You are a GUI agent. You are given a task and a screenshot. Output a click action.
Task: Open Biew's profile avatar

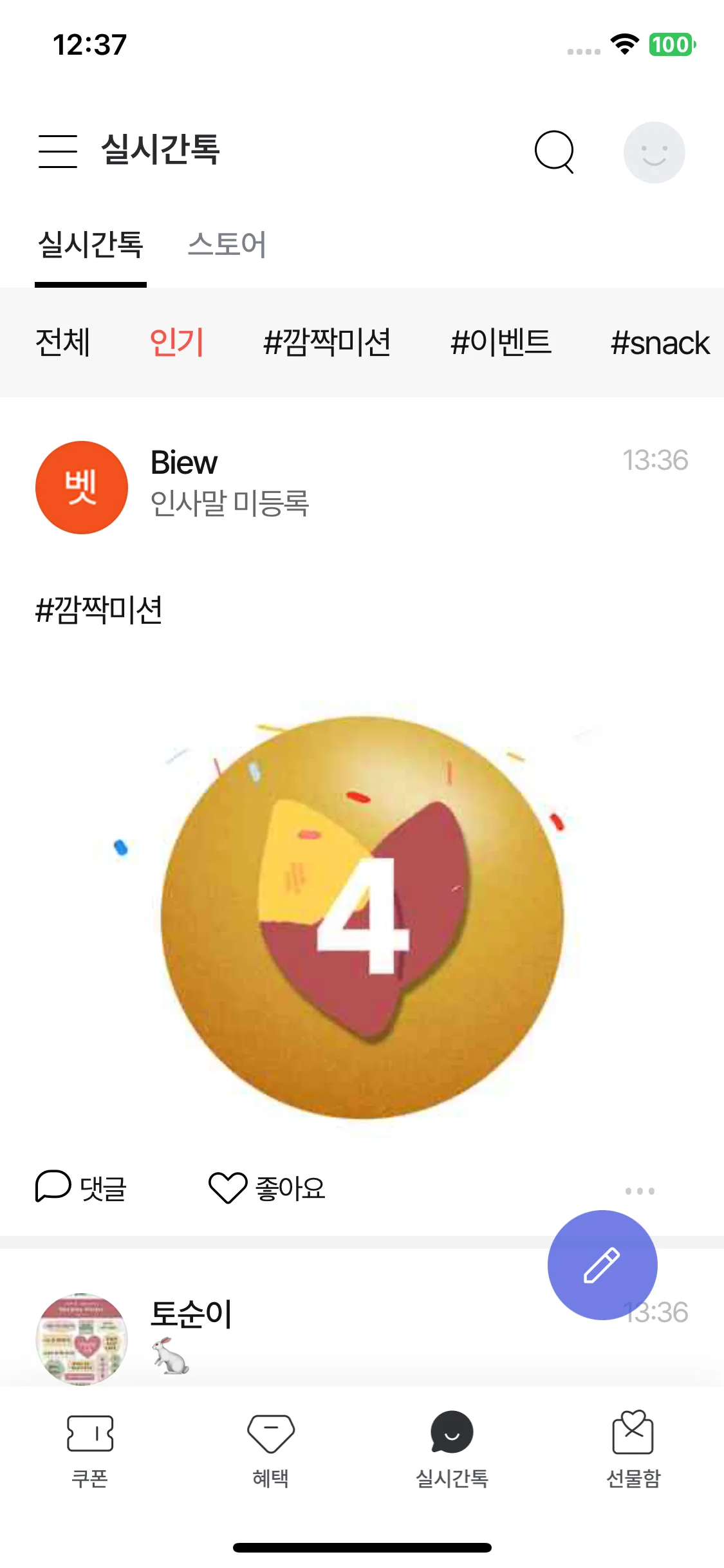(82, 487)
